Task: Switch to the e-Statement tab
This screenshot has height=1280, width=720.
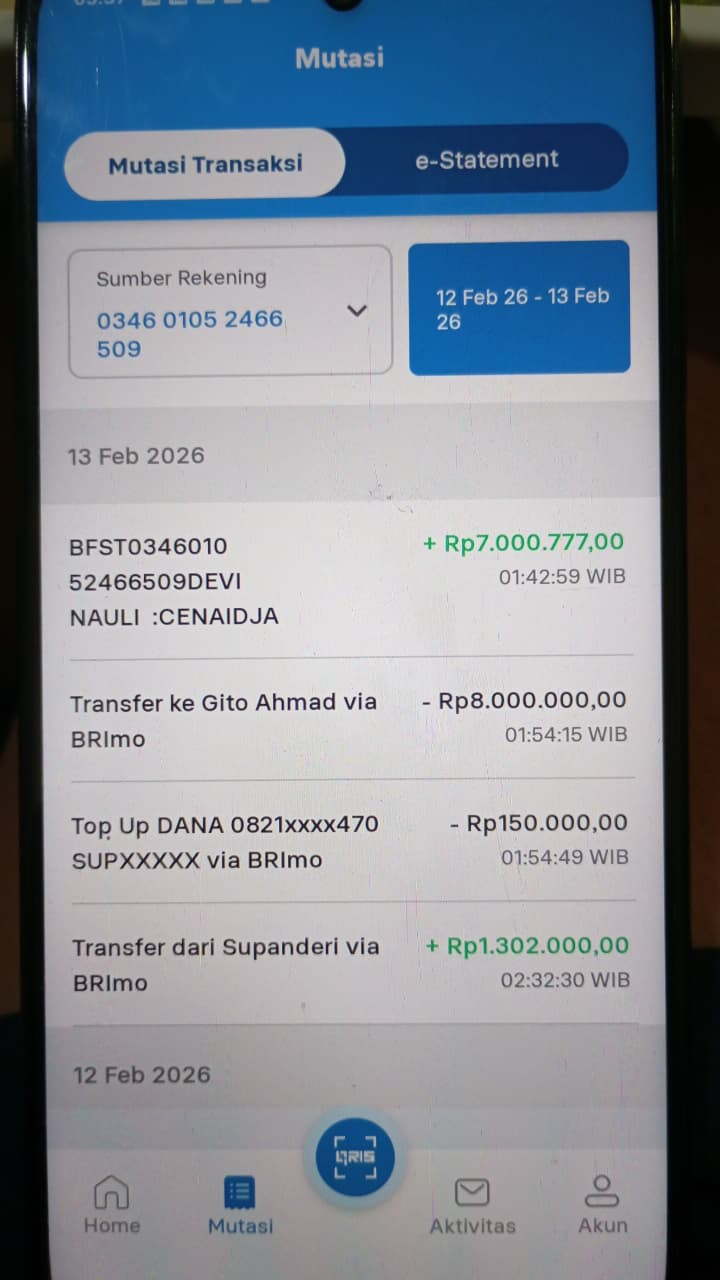Action: (x=487, y=160)
